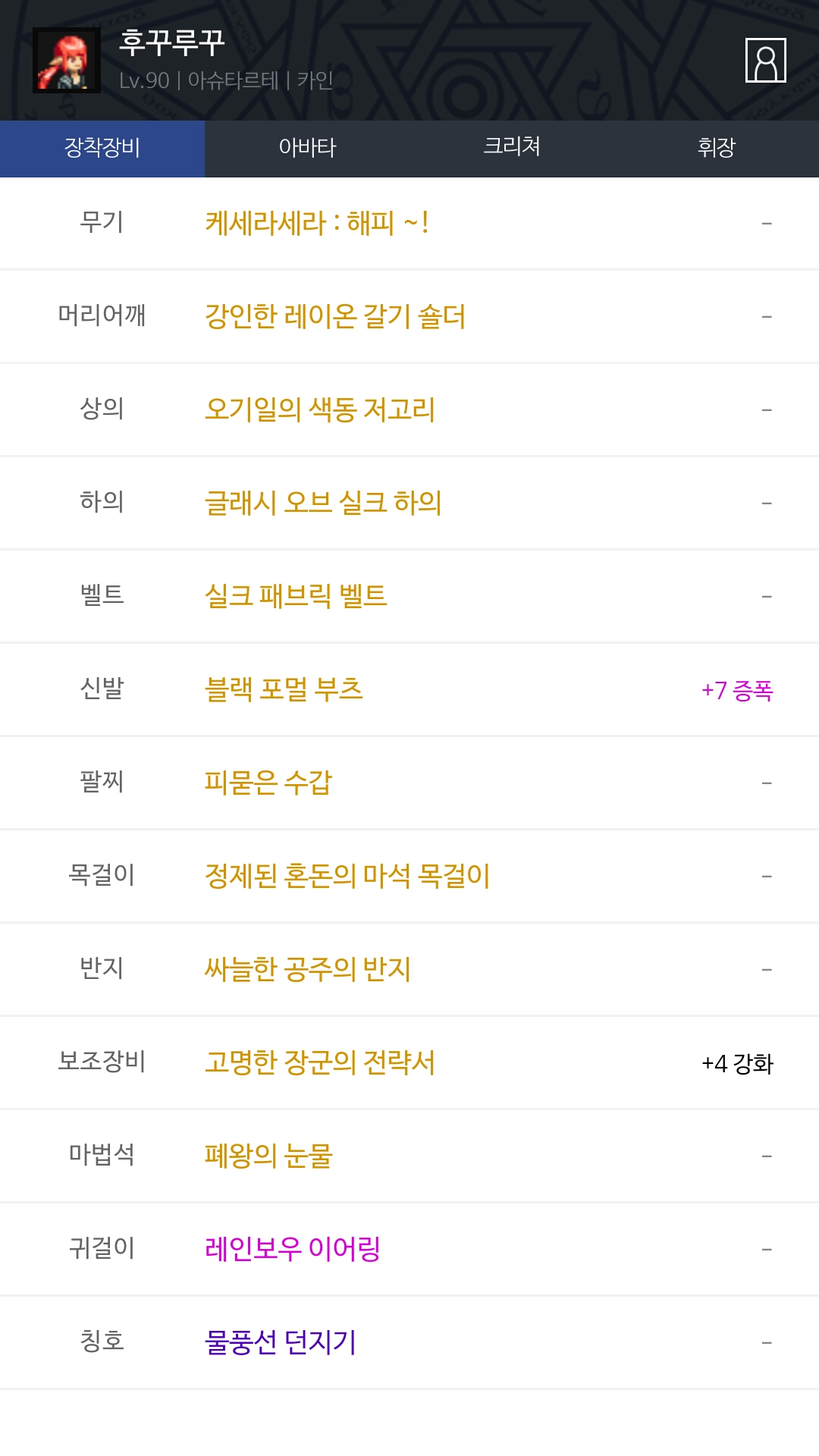The height and width of the screenshot is (1456, 819).
Task: Select the 장착장비 tab
Action: [x=102, y=148]
